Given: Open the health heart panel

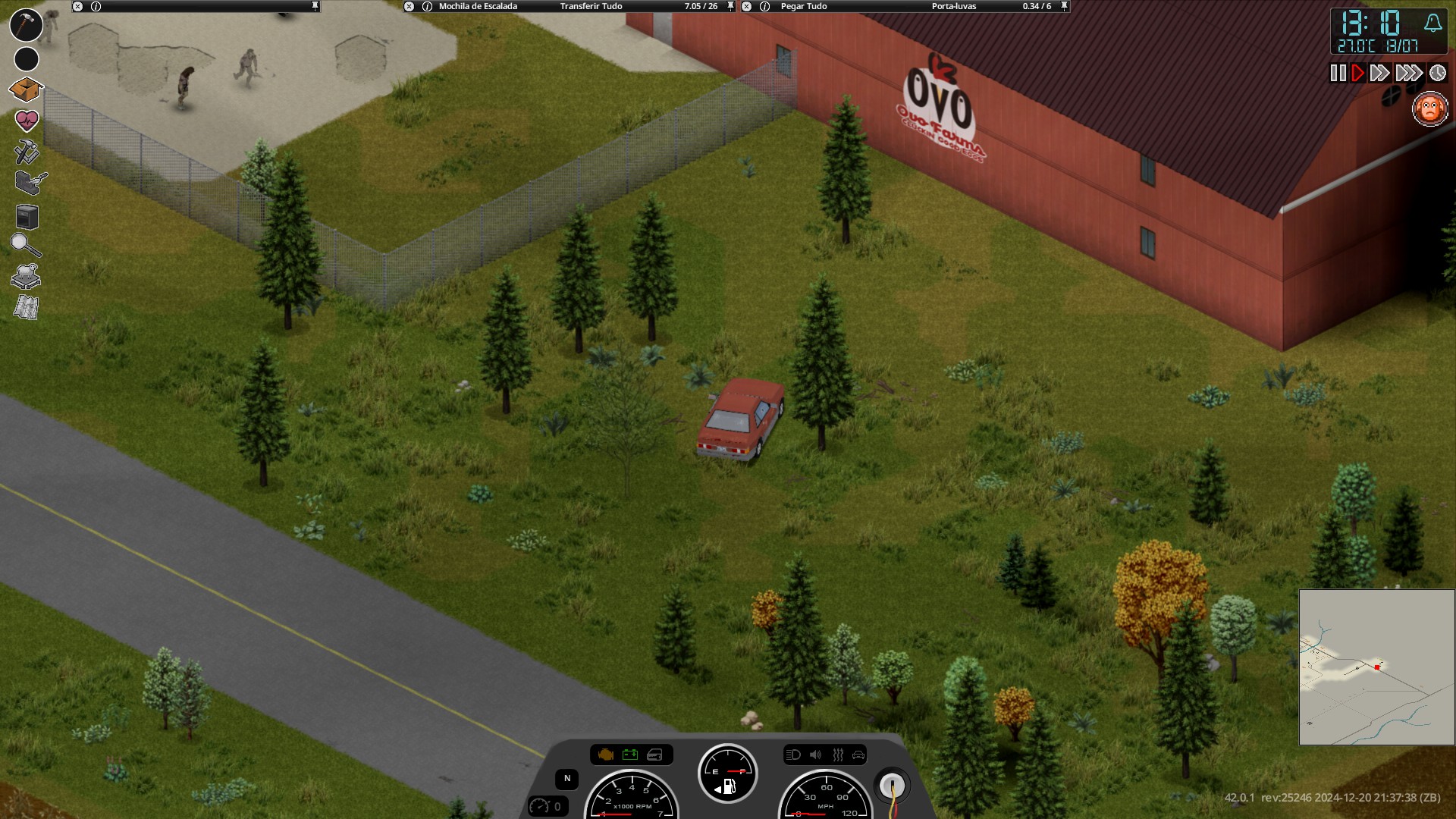Looking at the screenshot, I should 27,120.
